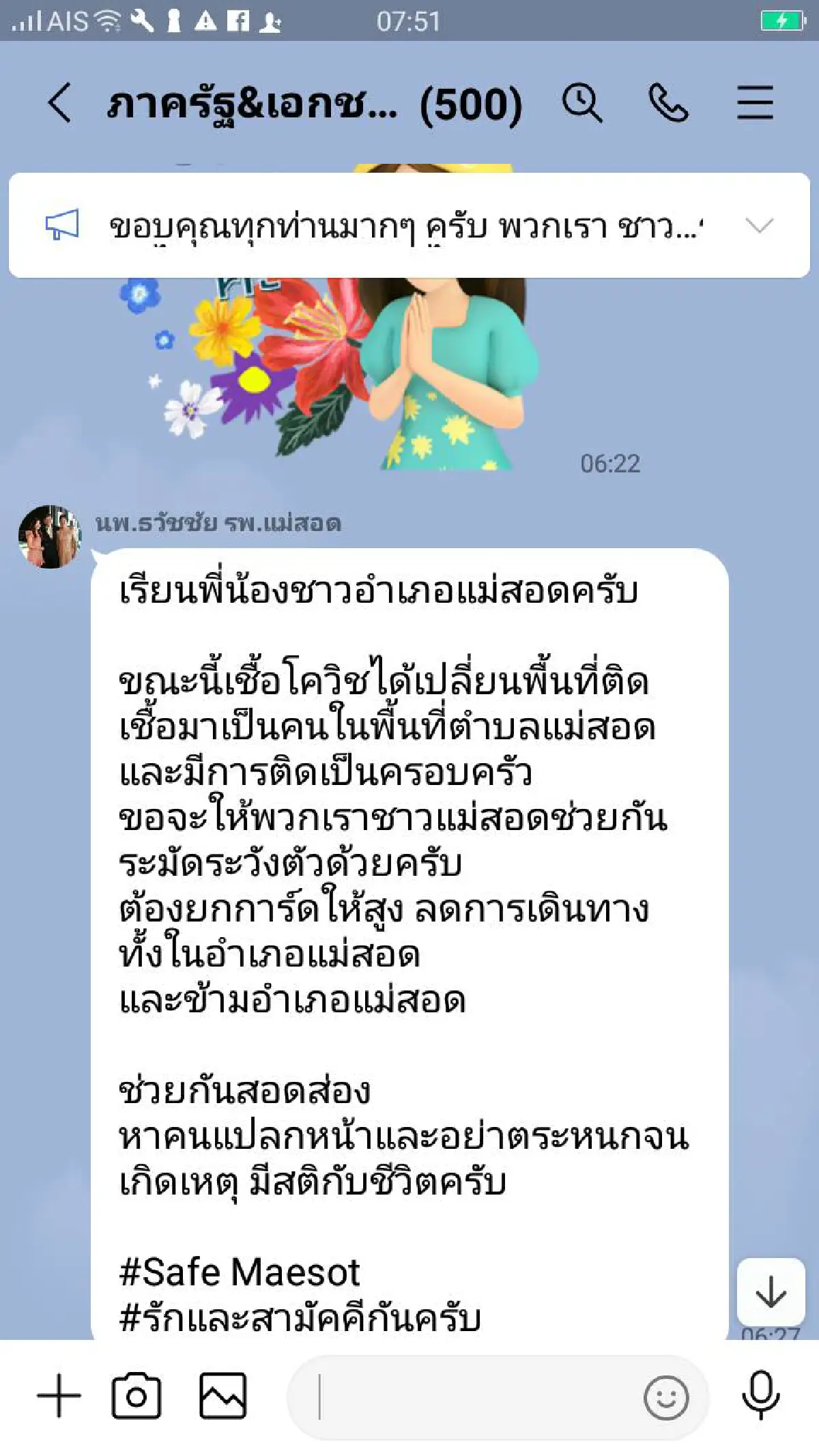
Task: Start a voice call from the chat header
Action: tap(667, 104)
